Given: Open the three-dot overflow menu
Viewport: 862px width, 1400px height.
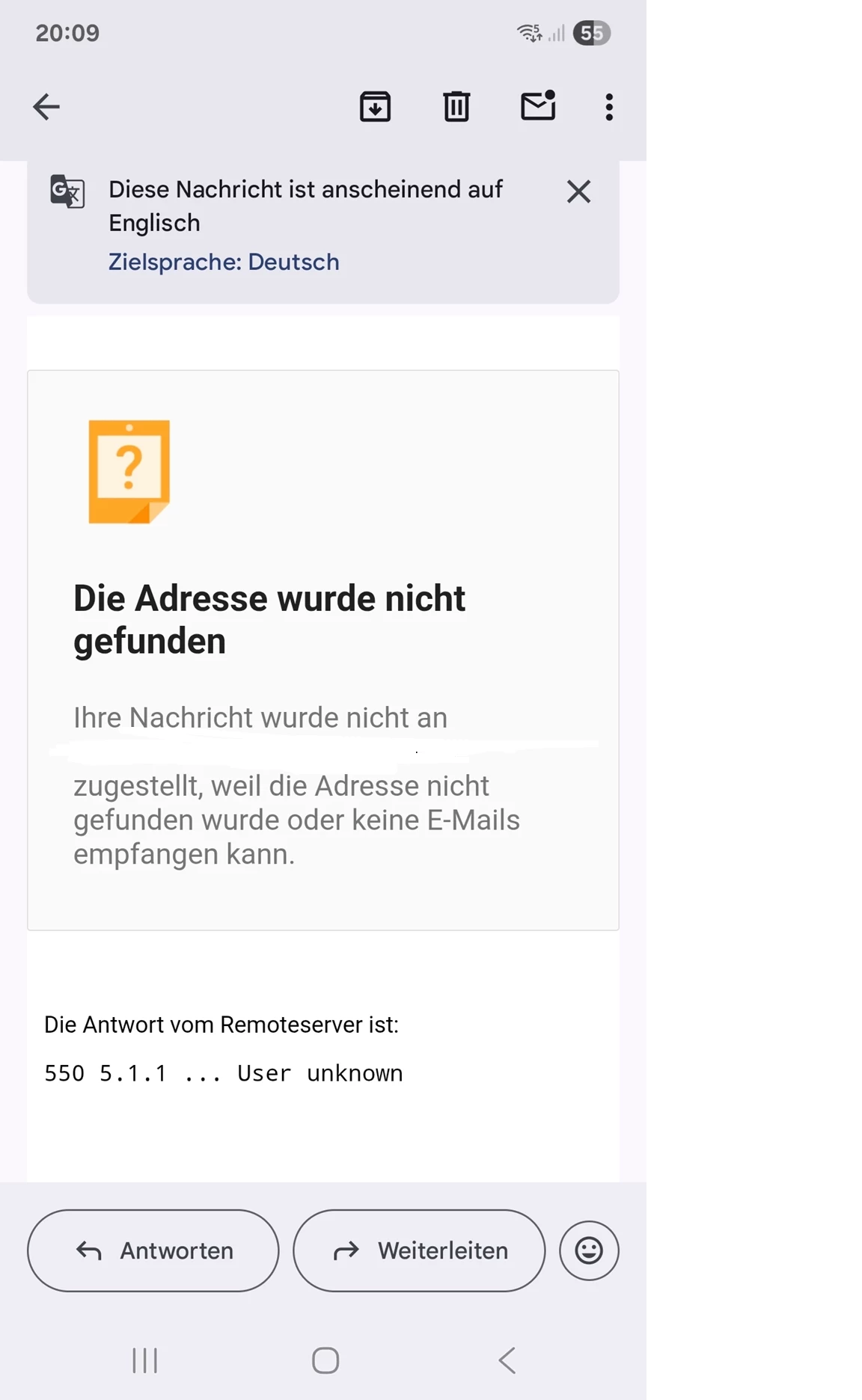Looking at the screenshot, I should coord(609,107).
